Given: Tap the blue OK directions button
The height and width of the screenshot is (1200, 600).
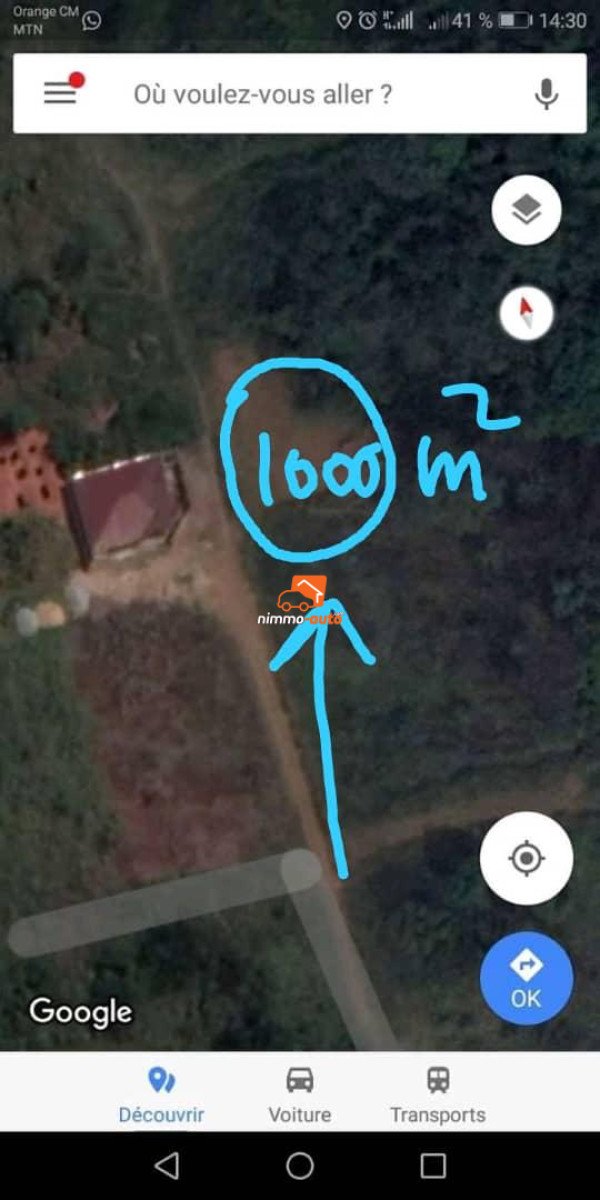Looking at the screenshot, I should coord(526,977).
